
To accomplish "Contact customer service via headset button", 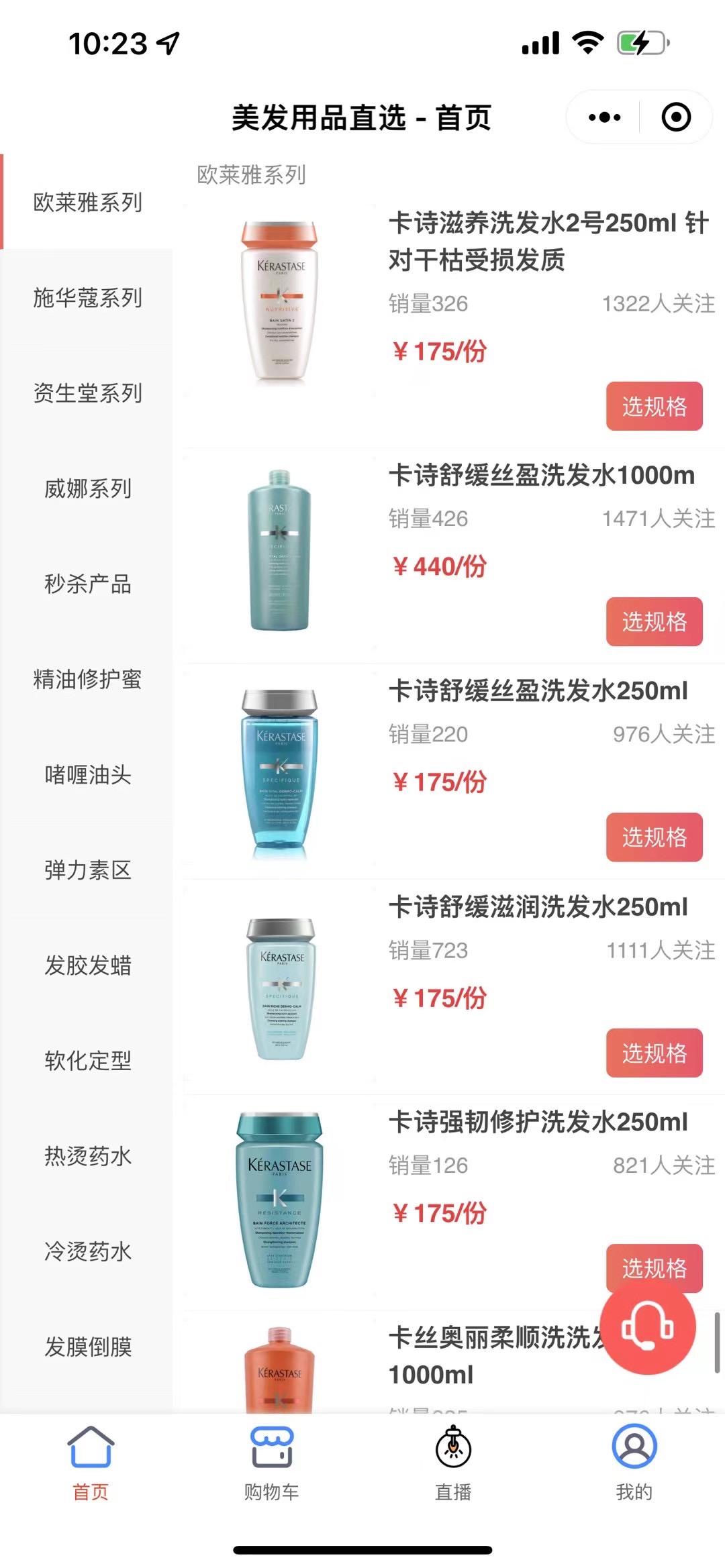I will coord(647,1327).
